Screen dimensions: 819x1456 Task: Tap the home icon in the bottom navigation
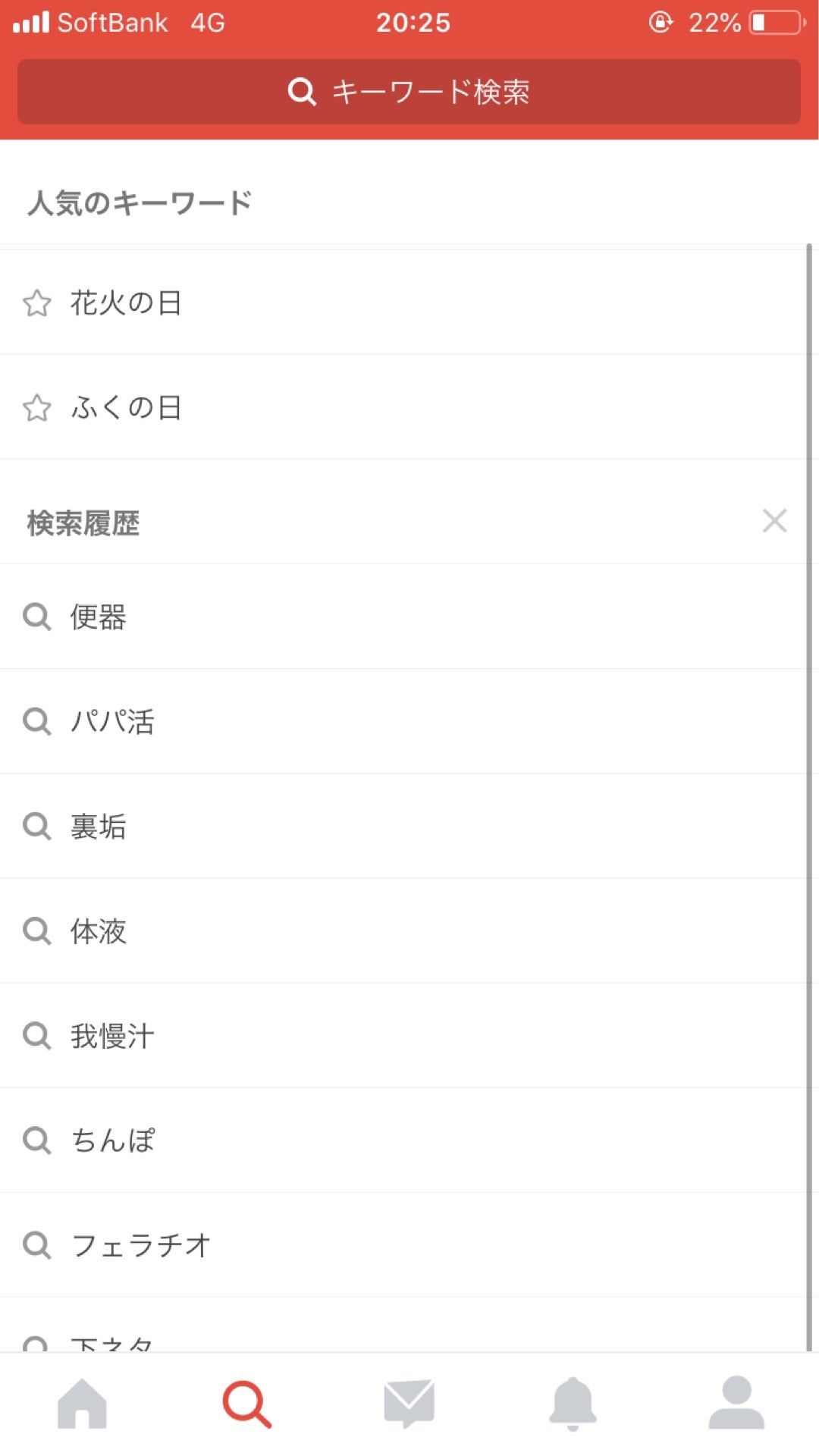(x=81, y=1404)
